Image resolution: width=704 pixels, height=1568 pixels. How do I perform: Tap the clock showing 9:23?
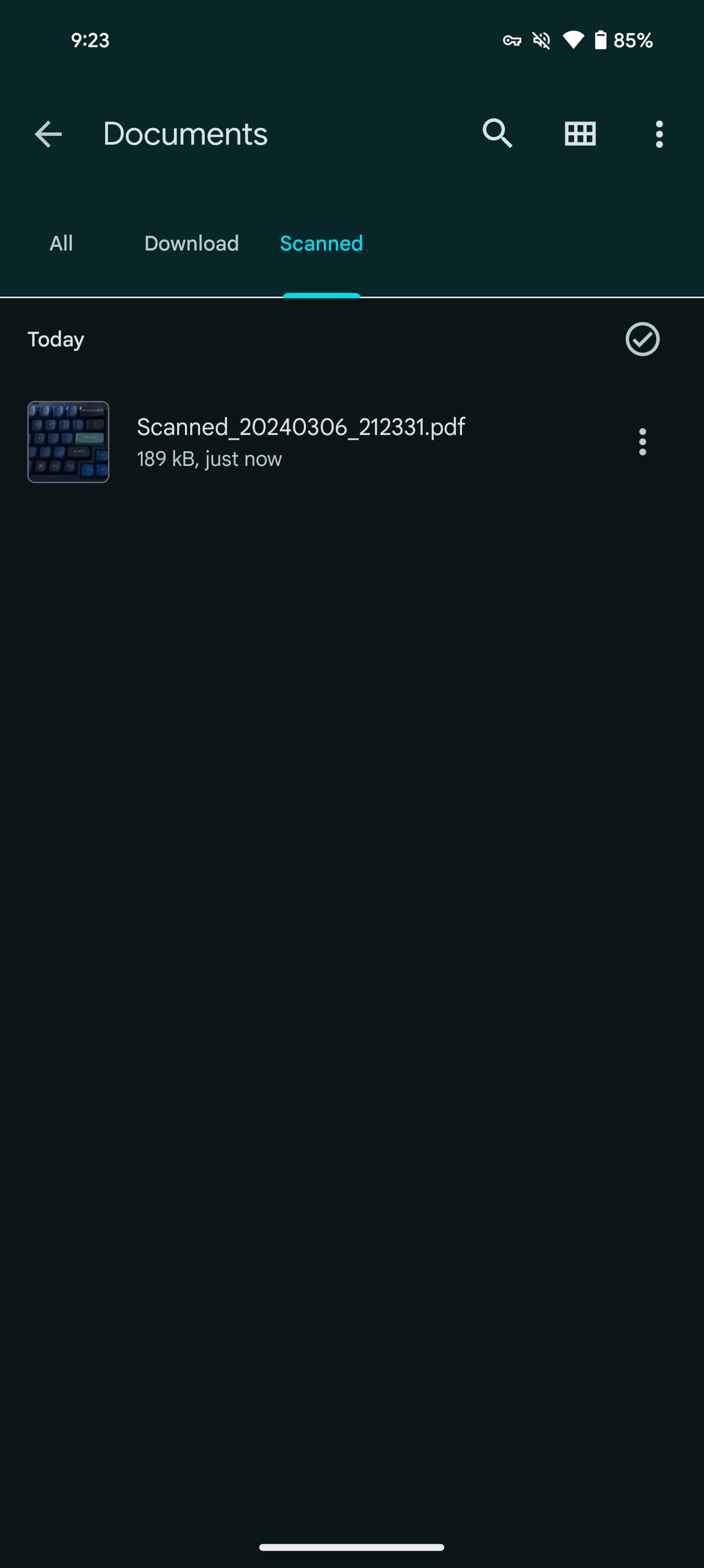(x=89, y=40)
